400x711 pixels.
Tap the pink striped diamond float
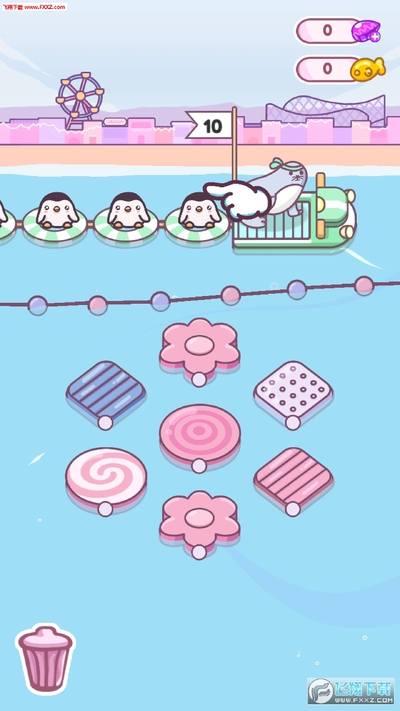pyautogui.click(x=293, y=477)
